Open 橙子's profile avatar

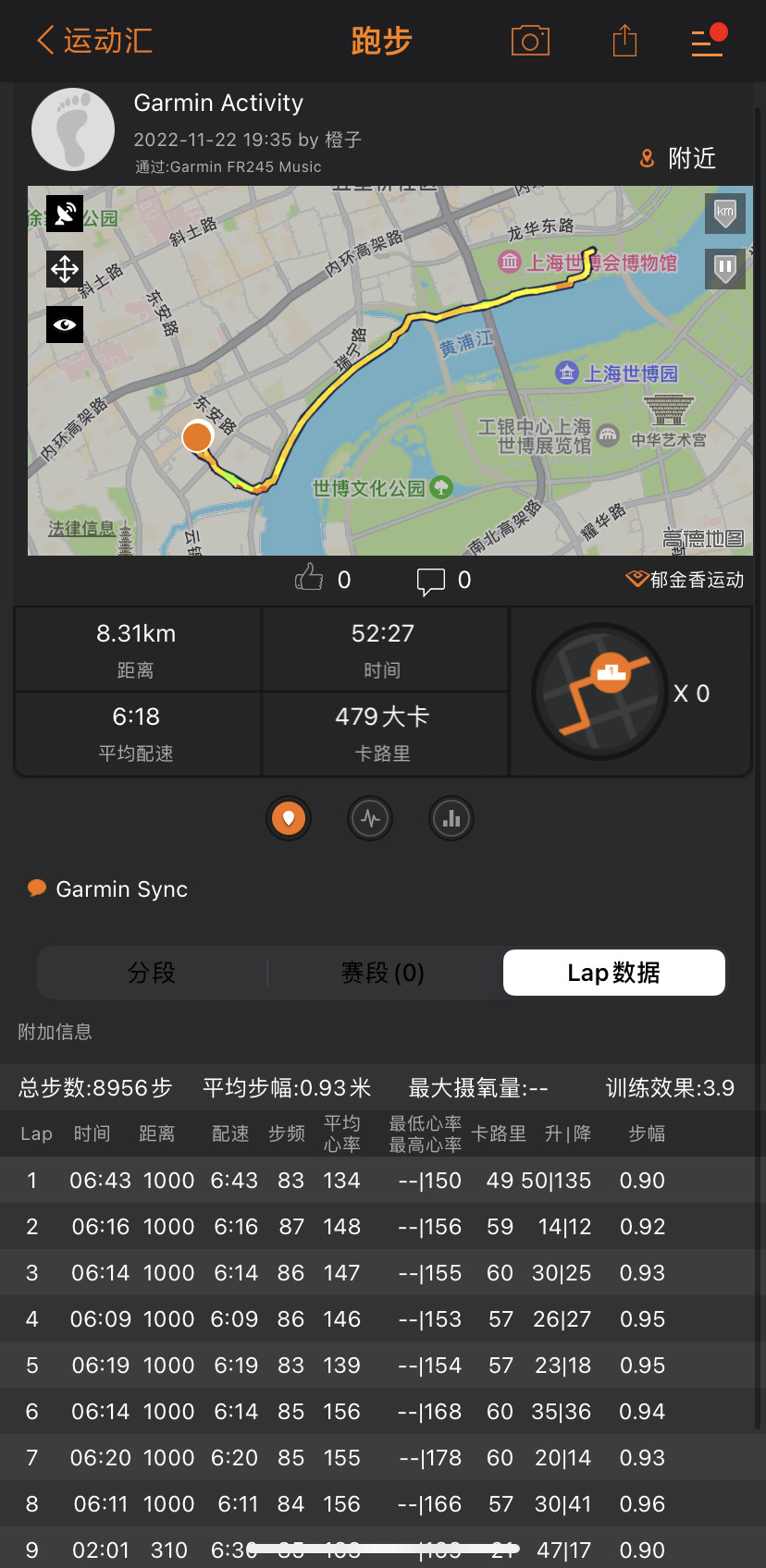73,129
